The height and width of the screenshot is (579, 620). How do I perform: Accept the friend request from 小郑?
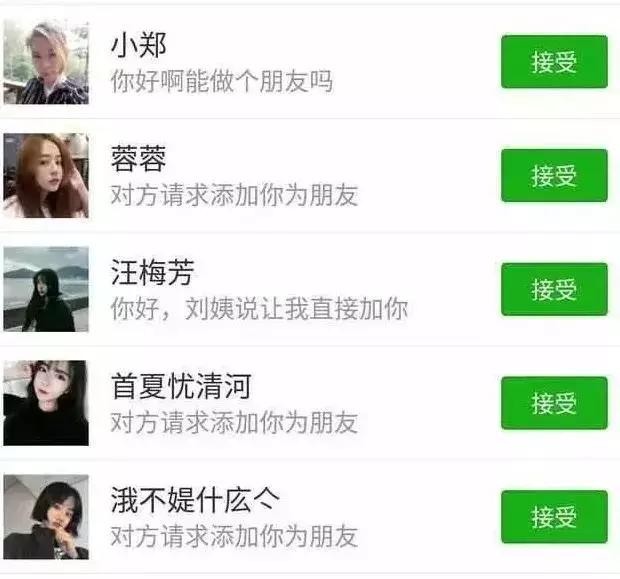click(x=554, y=62)
